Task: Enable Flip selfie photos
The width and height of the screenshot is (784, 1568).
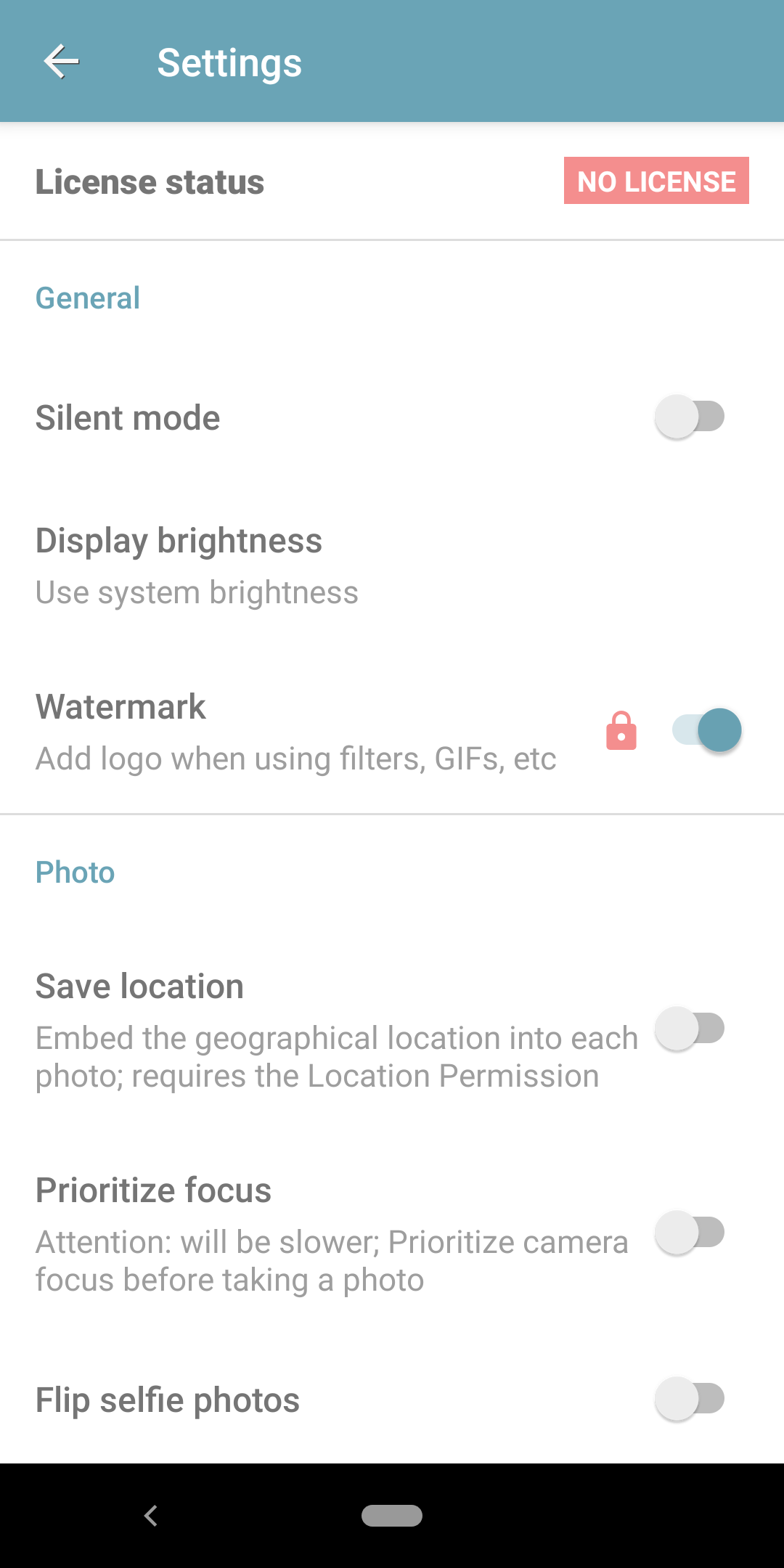Action: point(690,1399)
